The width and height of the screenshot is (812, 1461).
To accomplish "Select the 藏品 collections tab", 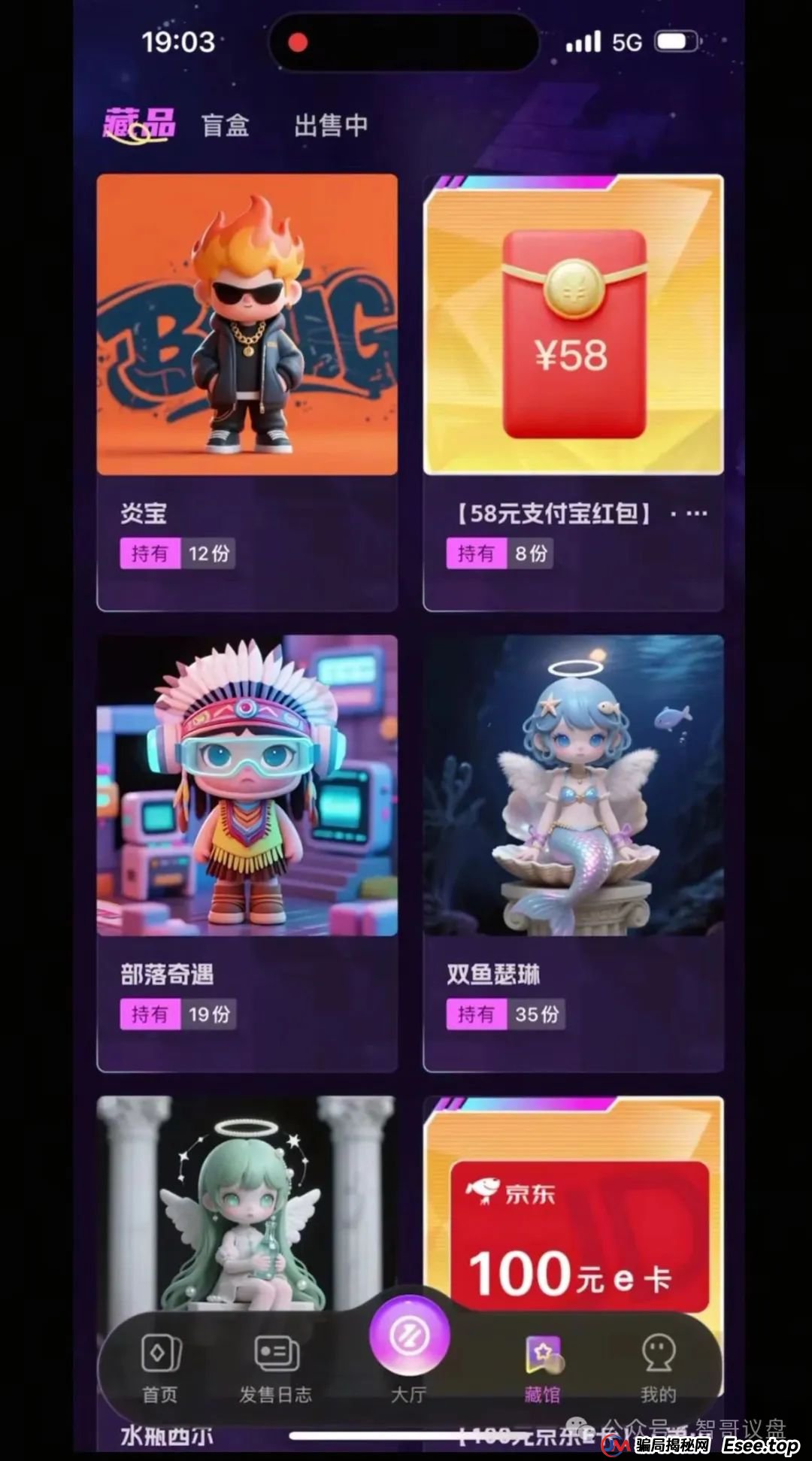I will pyautogui.click(x=139, y=126).
